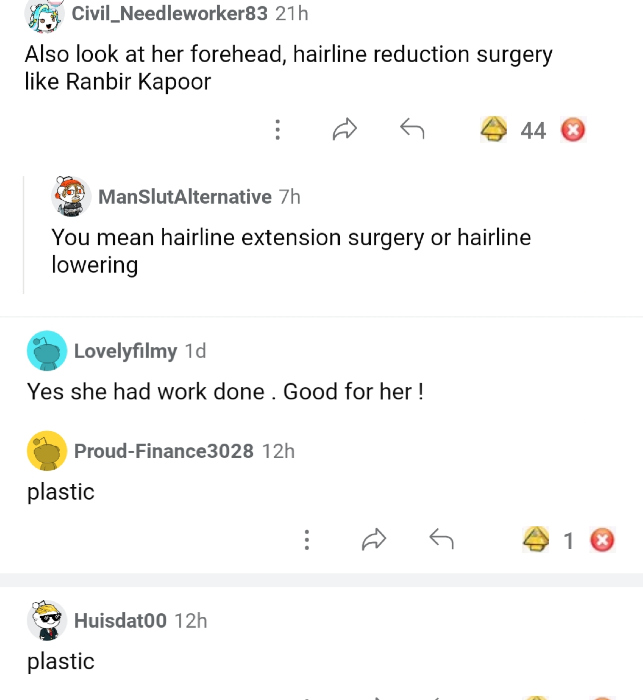The width and height of the screenshot is (643, 700).
Task: Share Proud-Finance3028's comment
Action: (x=374, y=541)
